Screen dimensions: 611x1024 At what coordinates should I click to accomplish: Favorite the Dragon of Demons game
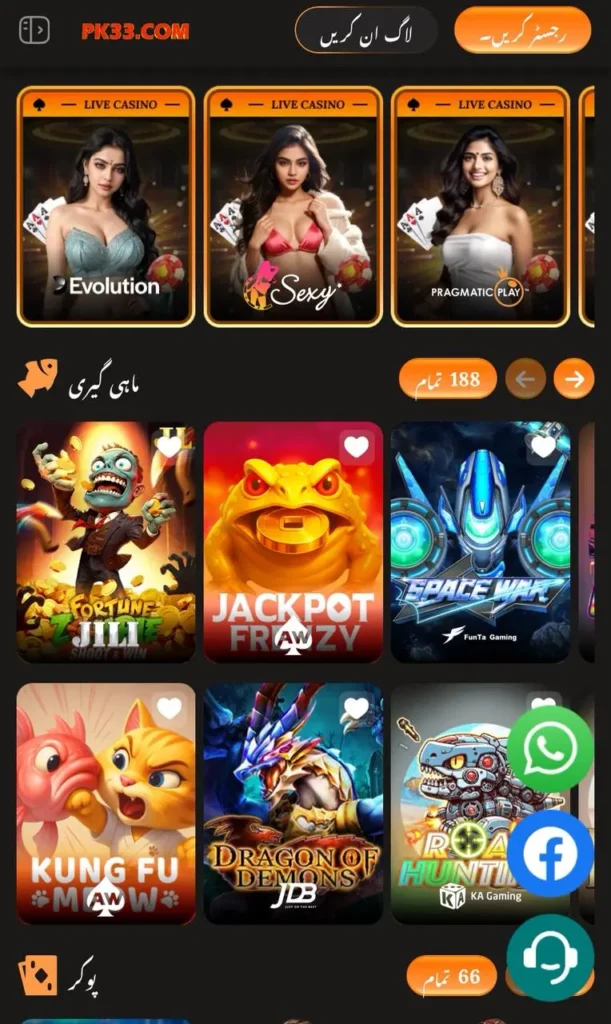tap(357, 708)
